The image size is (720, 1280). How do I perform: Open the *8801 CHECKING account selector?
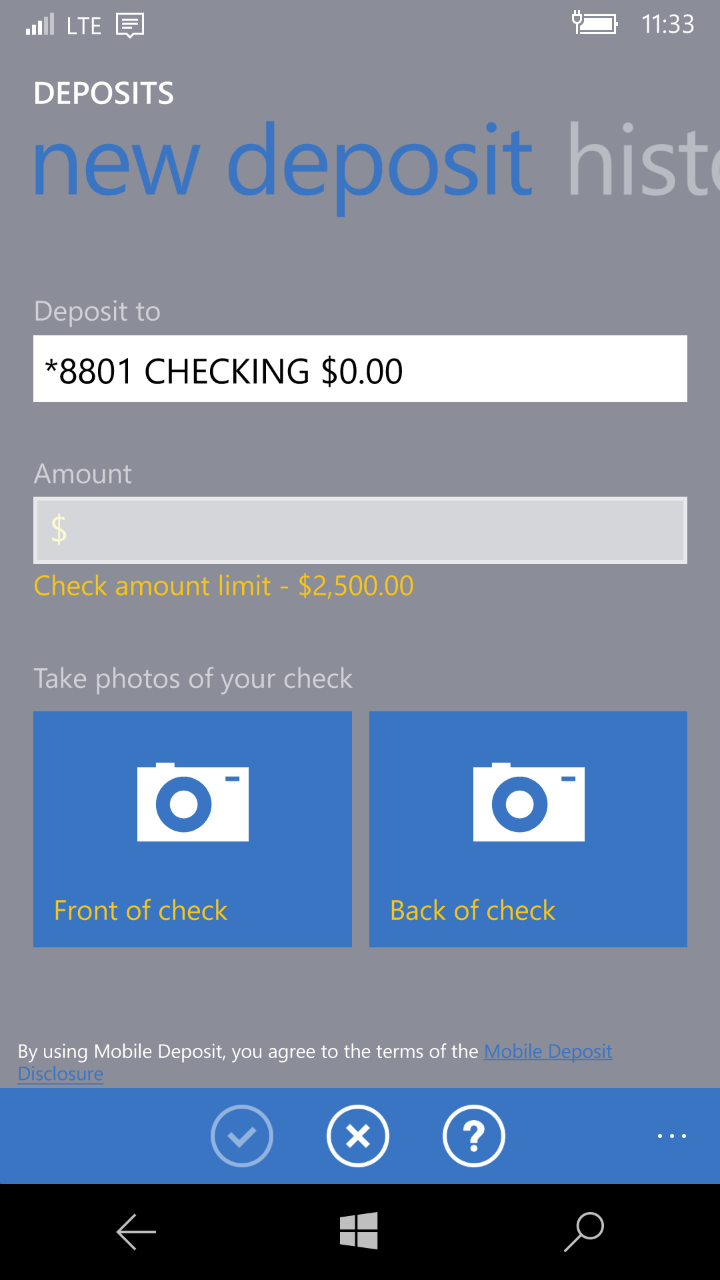tap(360, 368)
